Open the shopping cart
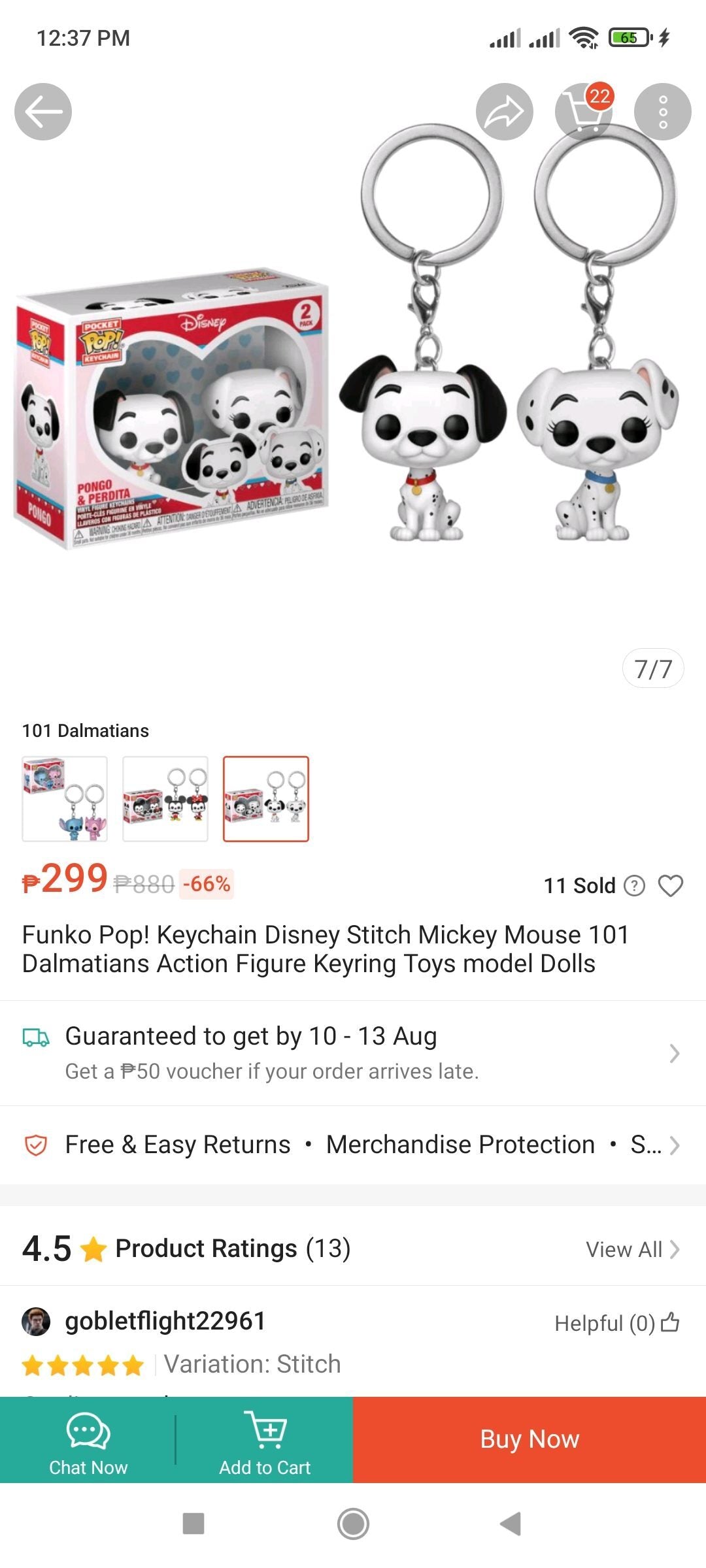This screenshot has width=706, height=1568. 583,112
